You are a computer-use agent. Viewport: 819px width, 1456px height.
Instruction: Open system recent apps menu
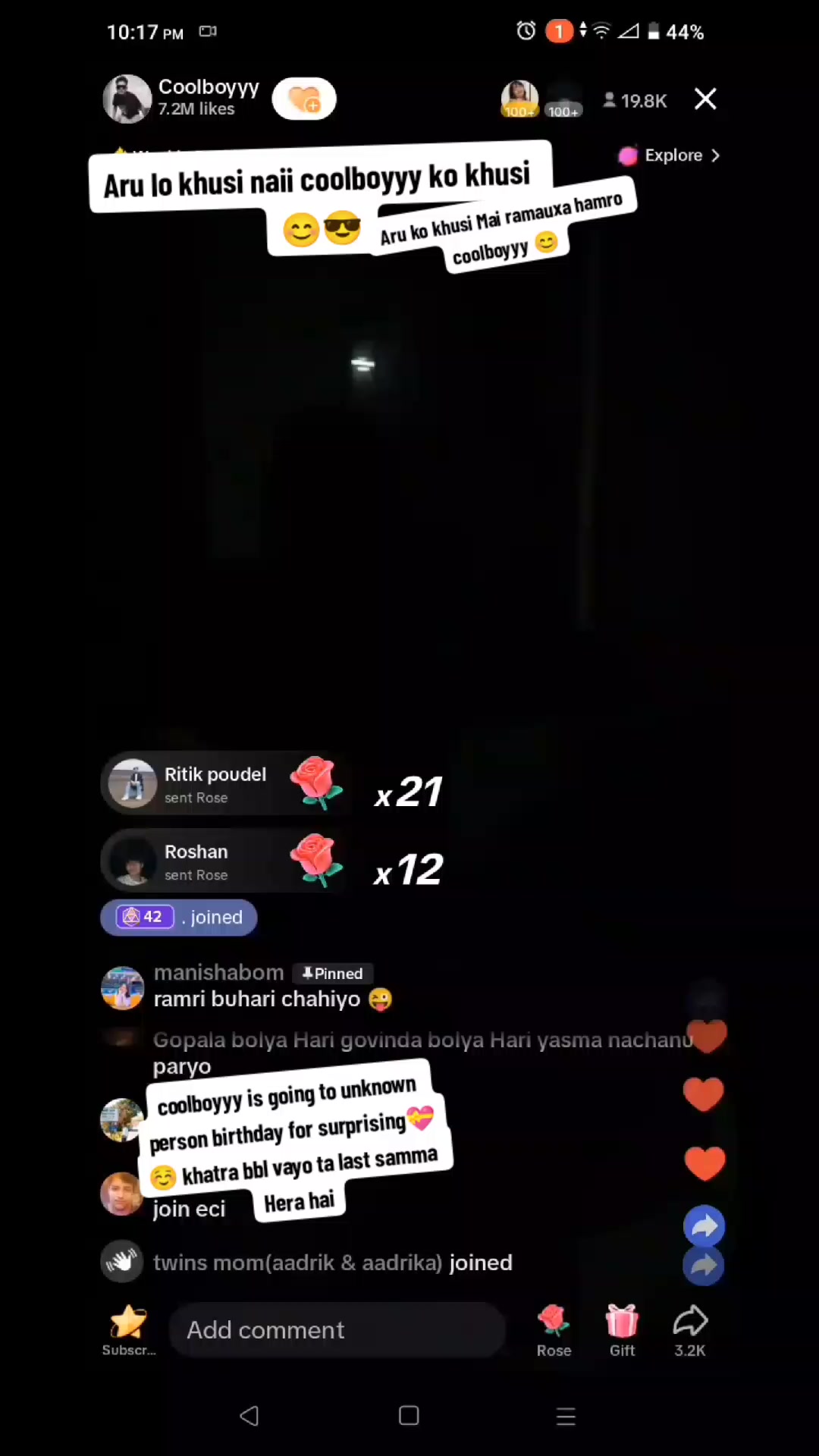point(566,1416)
